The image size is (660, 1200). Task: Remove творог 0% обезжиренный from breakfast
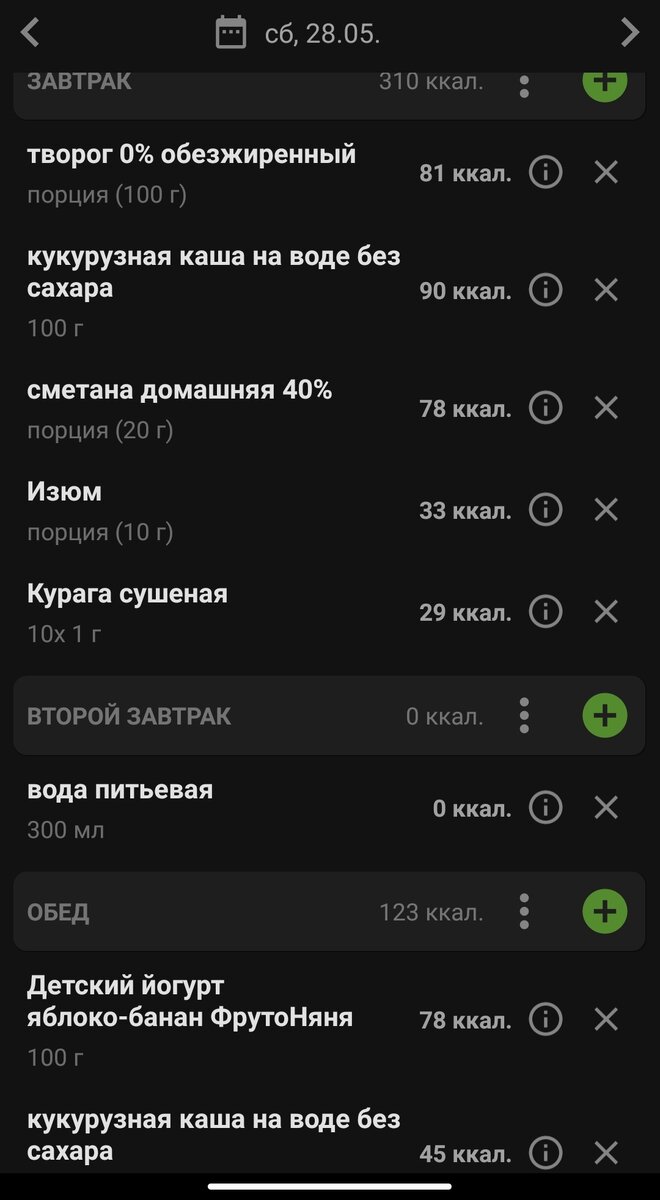tap(606, 173)
